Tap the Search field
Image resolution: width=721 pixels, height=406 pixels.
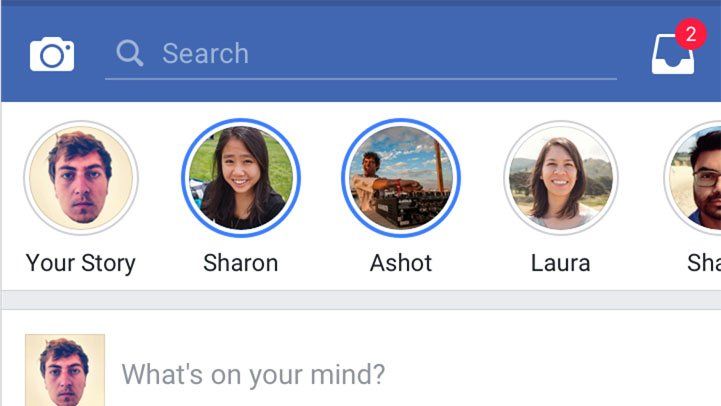360,53
